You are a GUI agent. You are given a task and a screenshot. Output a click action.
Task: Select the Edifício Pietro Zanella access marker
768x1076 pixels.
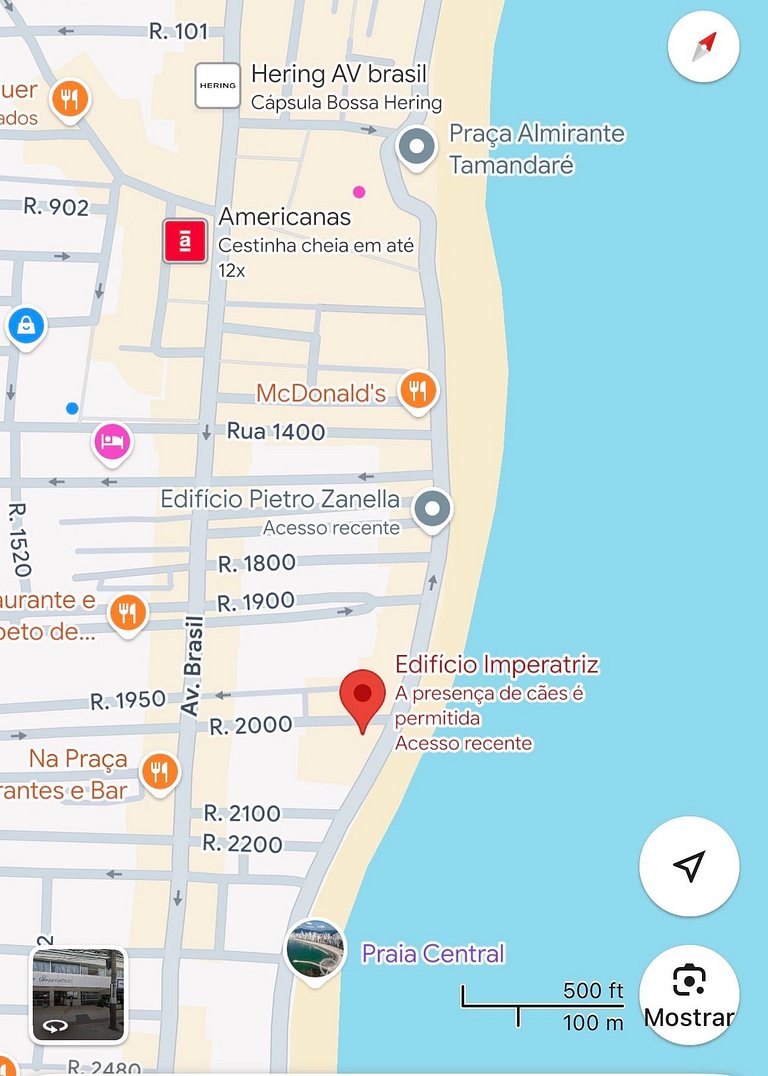(432, 509)
